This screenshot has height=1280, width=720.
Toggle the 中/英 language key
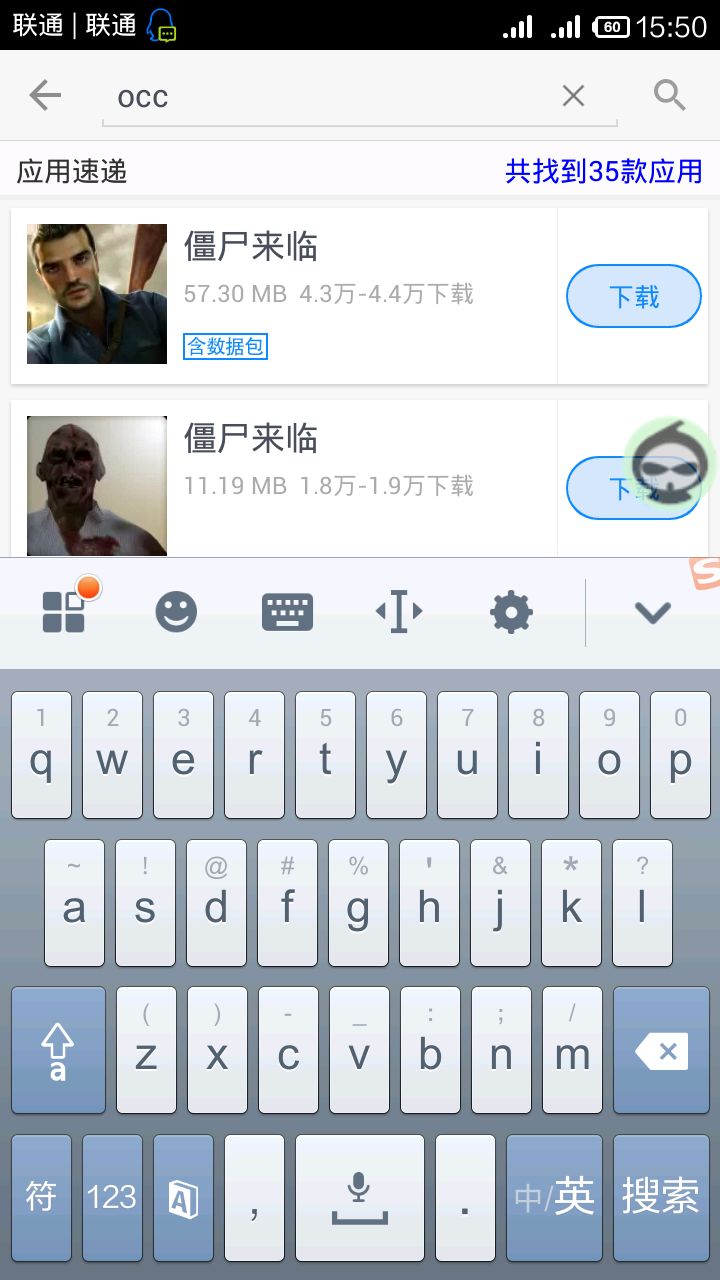(x=554, y=1197)
